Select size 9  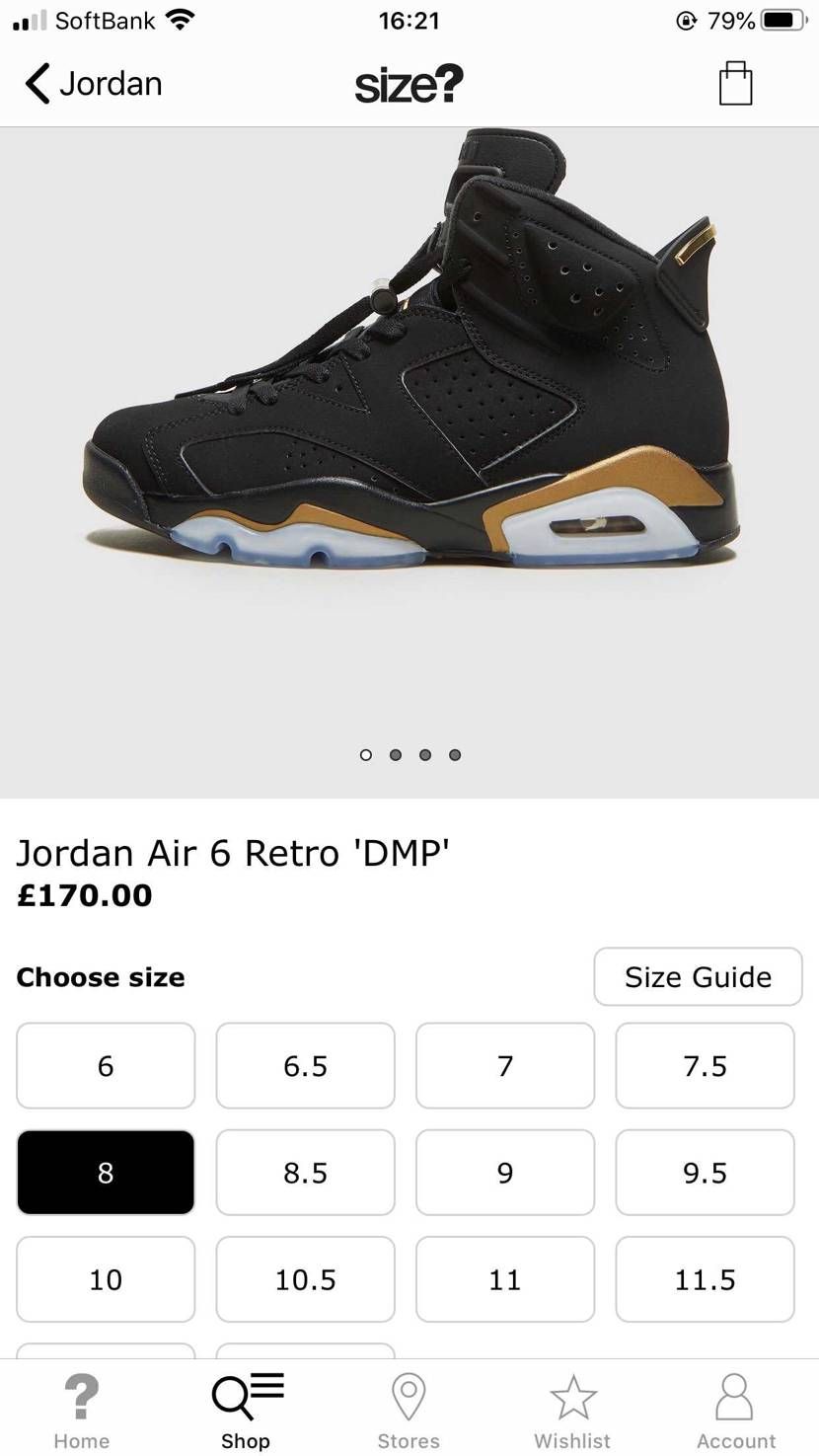click(x=505, y=1173)
